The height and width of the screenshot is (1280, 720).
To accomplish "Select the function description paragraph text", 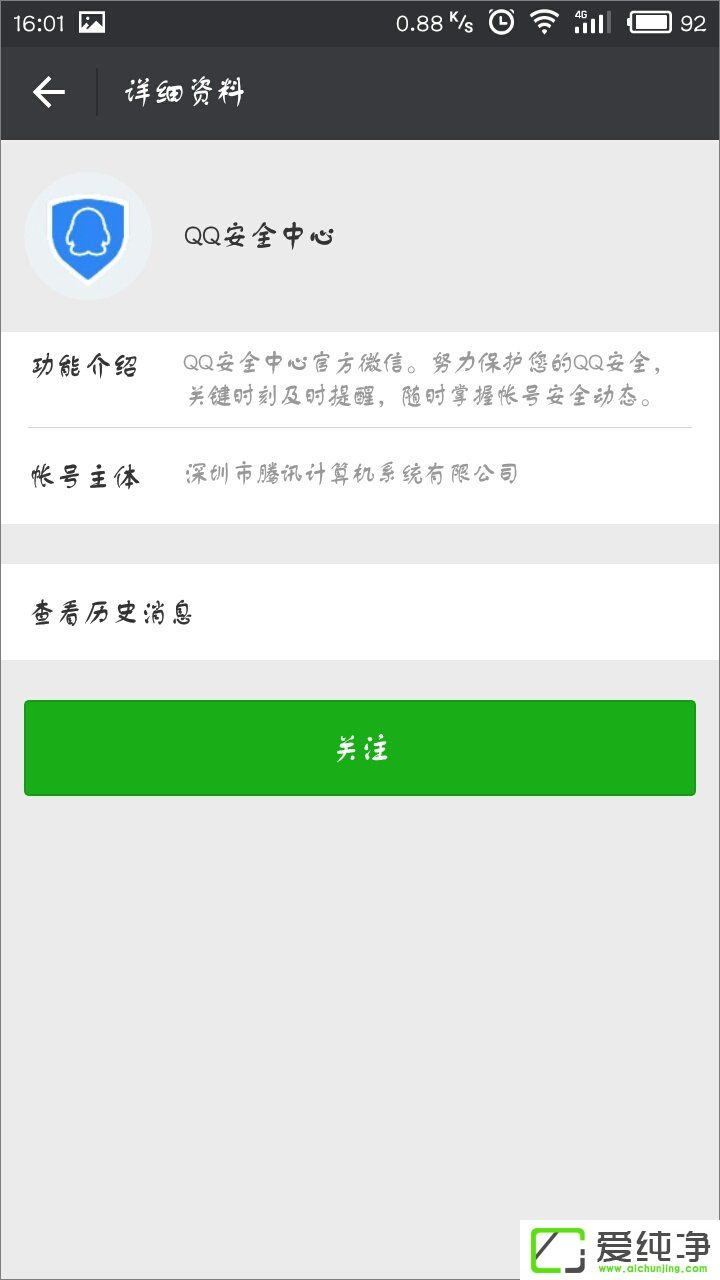I will [421, 380].
